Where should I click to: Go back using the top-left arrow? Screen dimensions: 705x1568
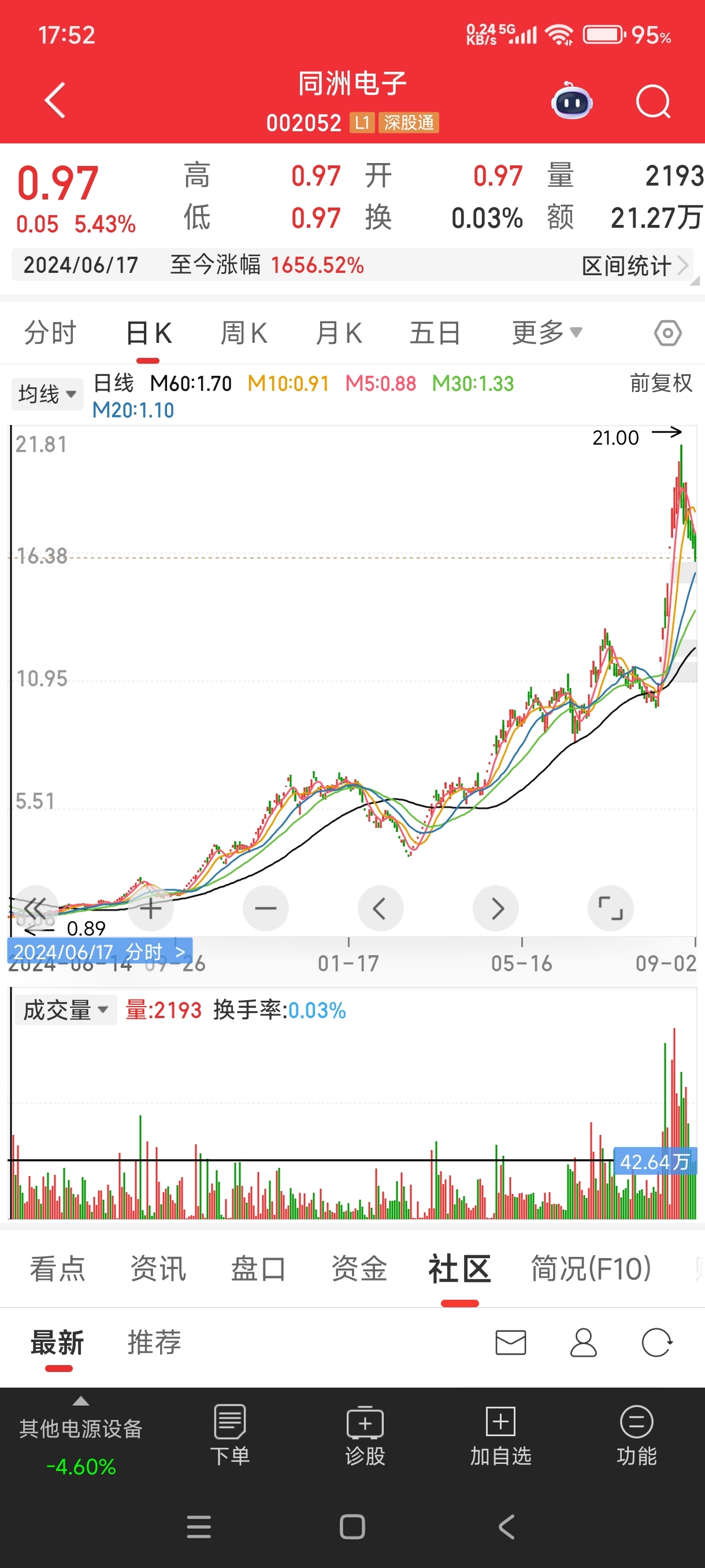[x=55, y=101]
